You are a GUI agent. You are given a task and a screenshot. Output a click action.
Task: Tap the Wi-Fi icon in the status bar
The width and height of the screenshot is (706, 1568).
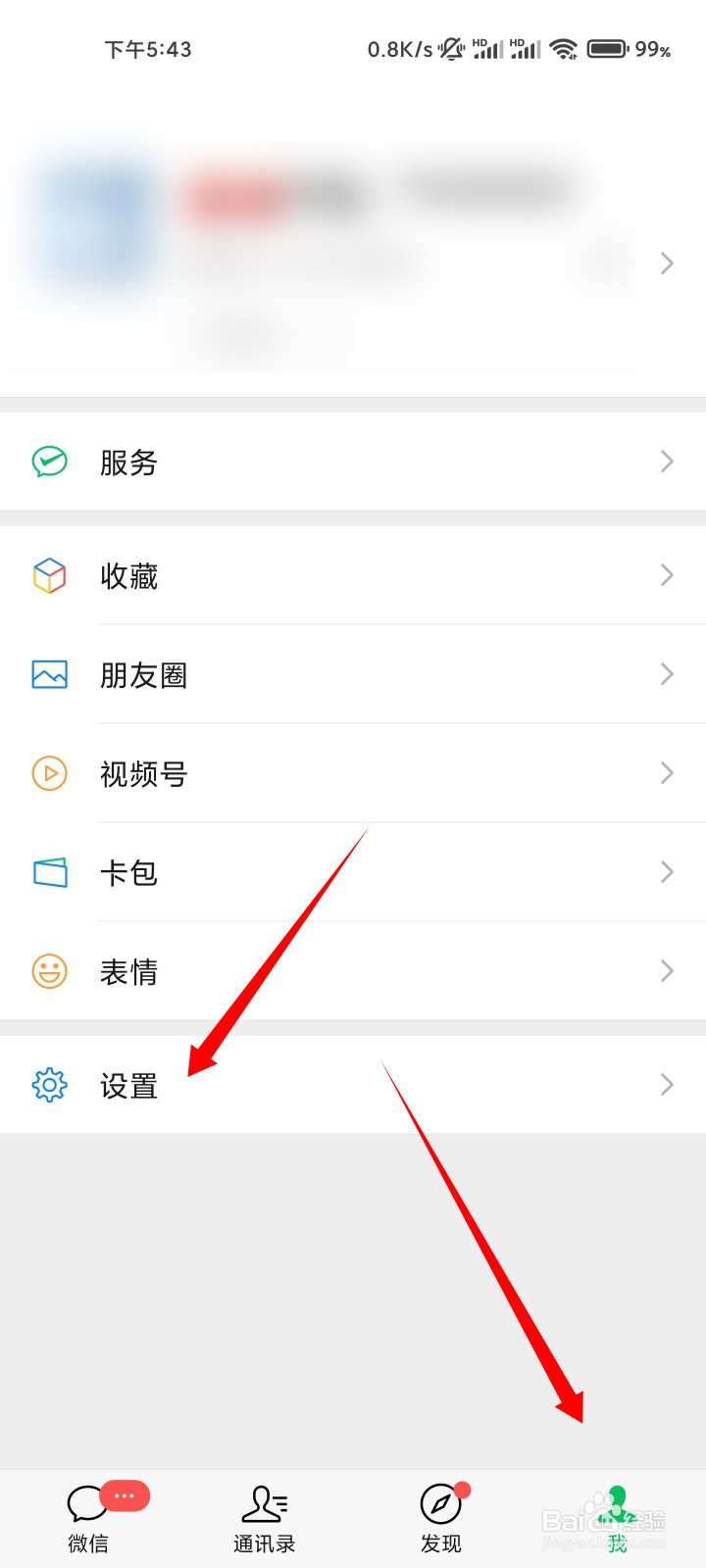click(564, 48)
